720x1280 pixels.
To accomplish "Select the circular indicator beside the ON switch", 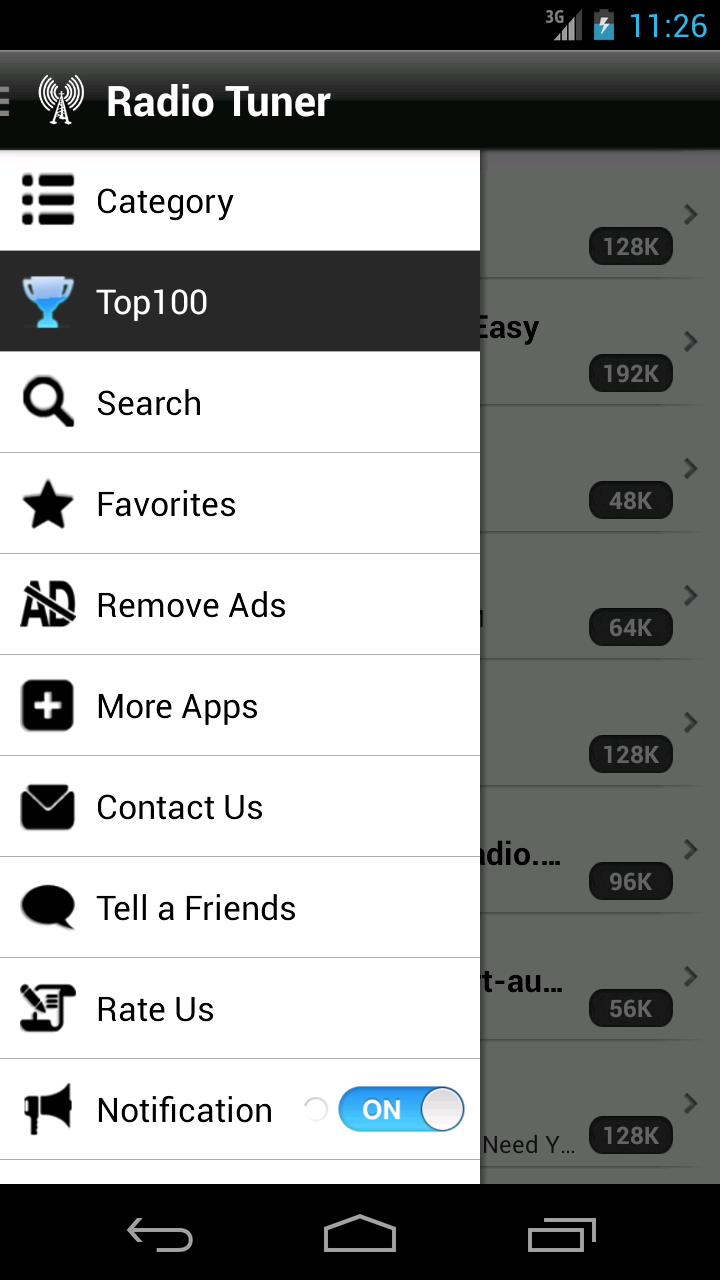I will click(315, 1109).
